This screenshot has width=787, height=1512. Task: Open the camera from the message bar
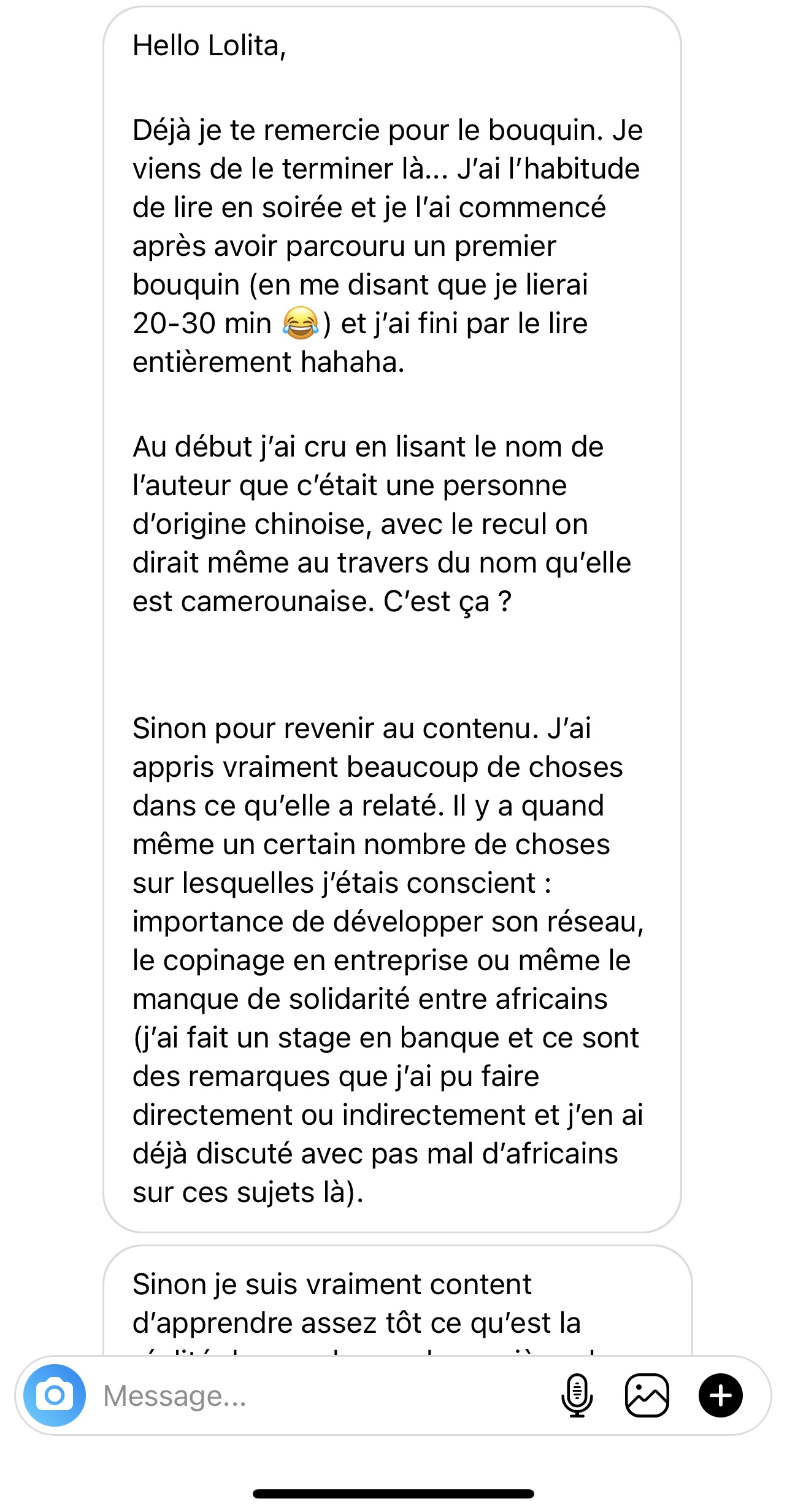point(55,1395)
